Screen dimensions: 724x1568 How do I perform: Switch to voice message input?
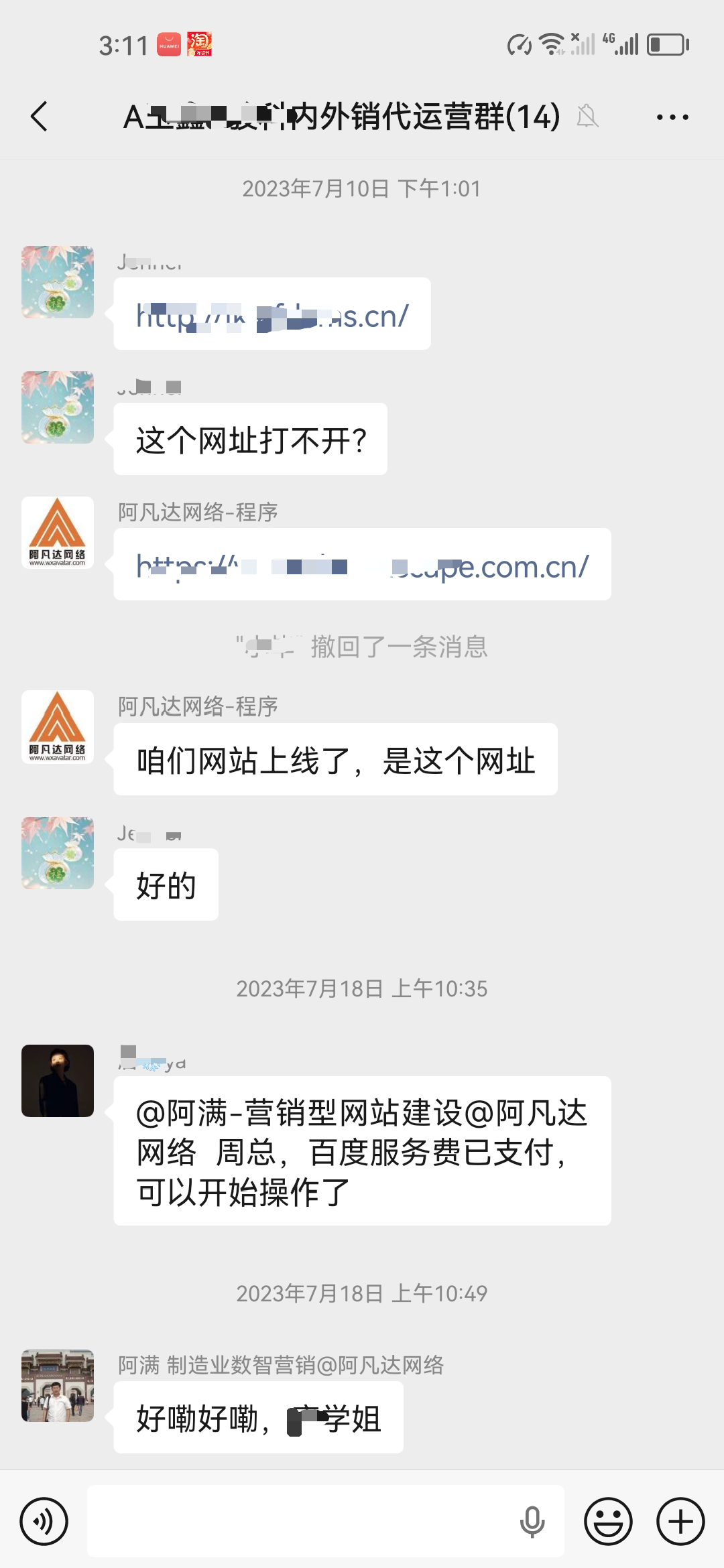(x=44, y=1521)
